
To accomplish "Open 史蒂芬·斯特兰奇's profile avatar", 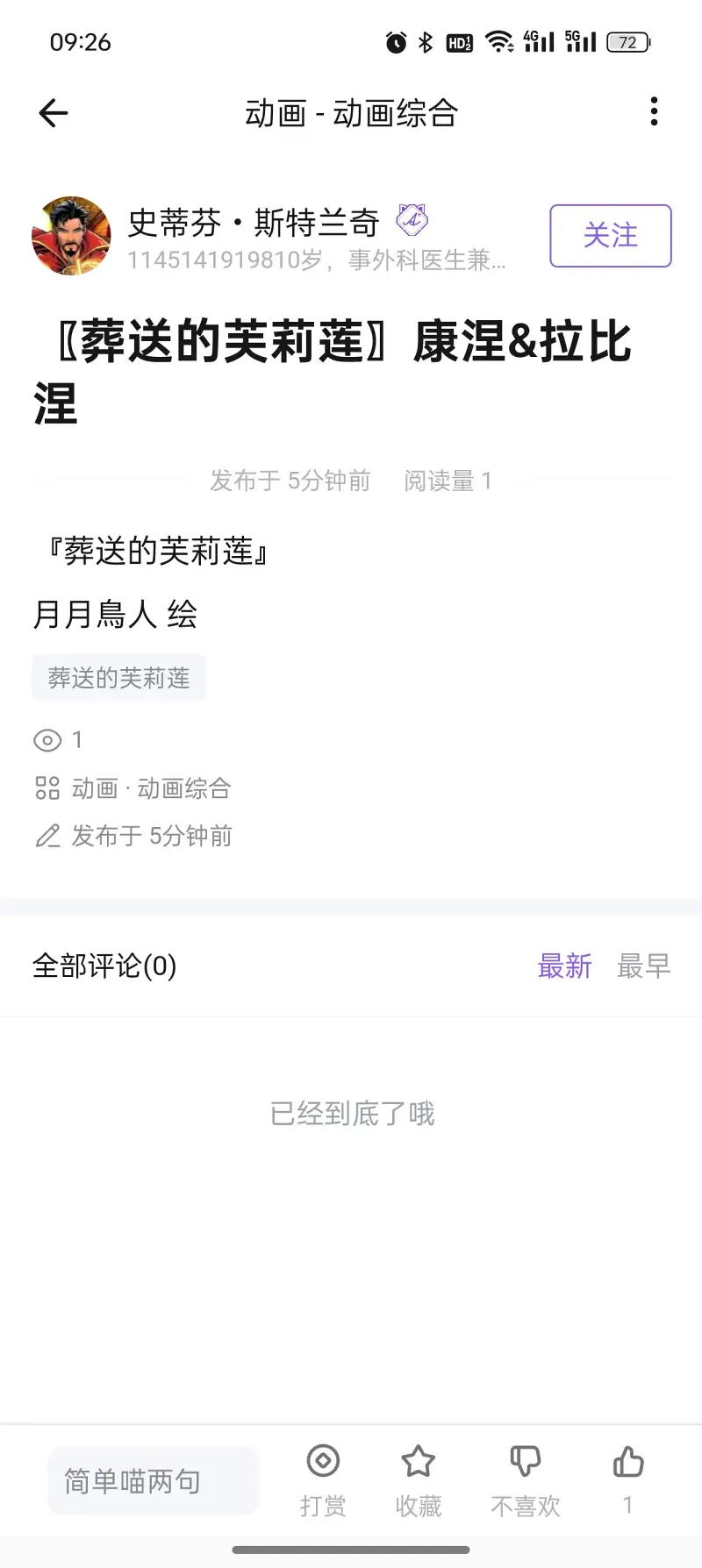I will click(x=71, y=236).
